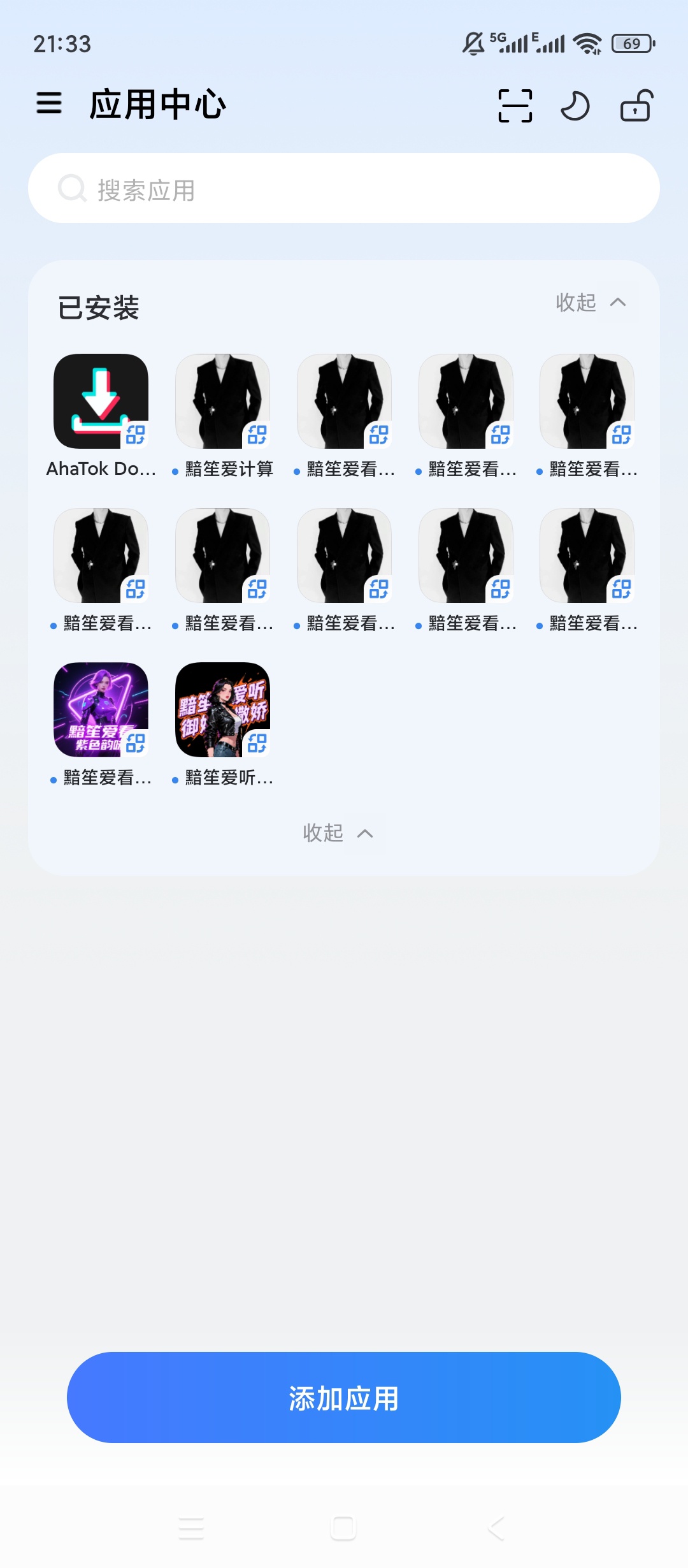The width and height of the screenshot is (688, 1568).
Task: Open the 黯笙爱听 app with the girl artwork
Action: click(222, 709)
